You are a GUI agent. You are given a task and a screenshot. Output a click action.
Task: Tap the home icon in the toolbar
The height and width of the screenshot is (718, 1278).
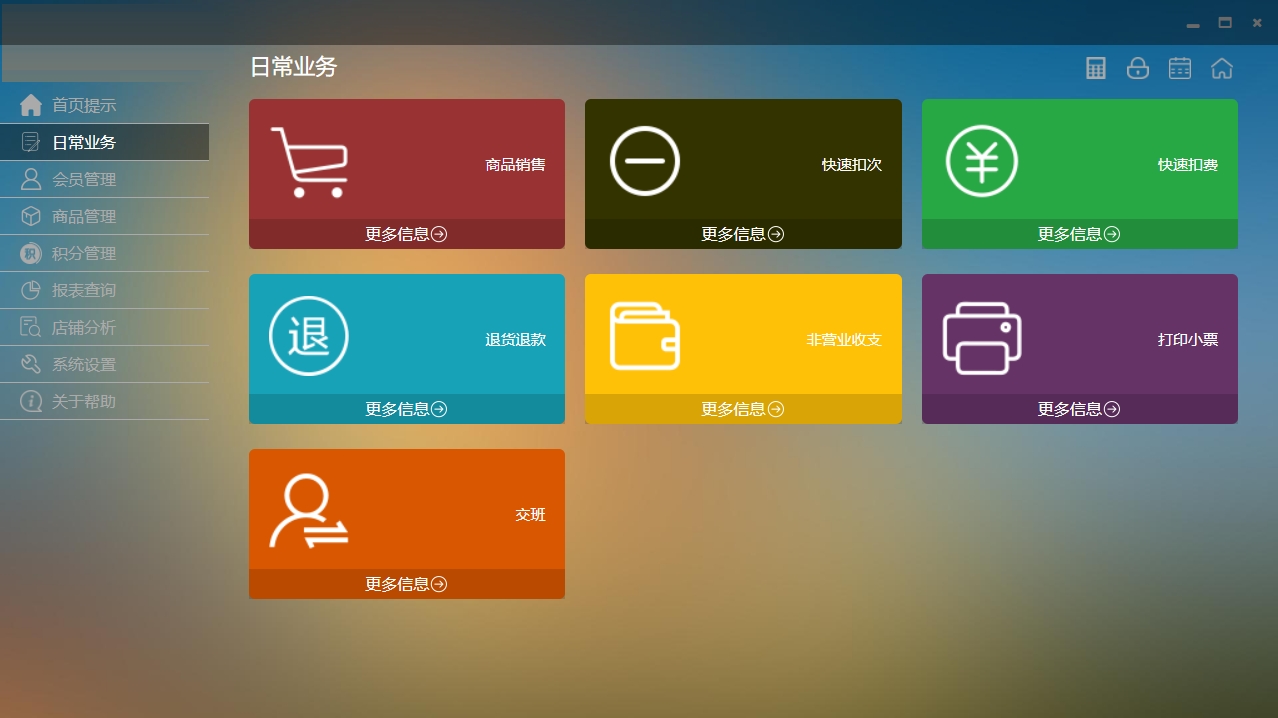(1222, 69)
